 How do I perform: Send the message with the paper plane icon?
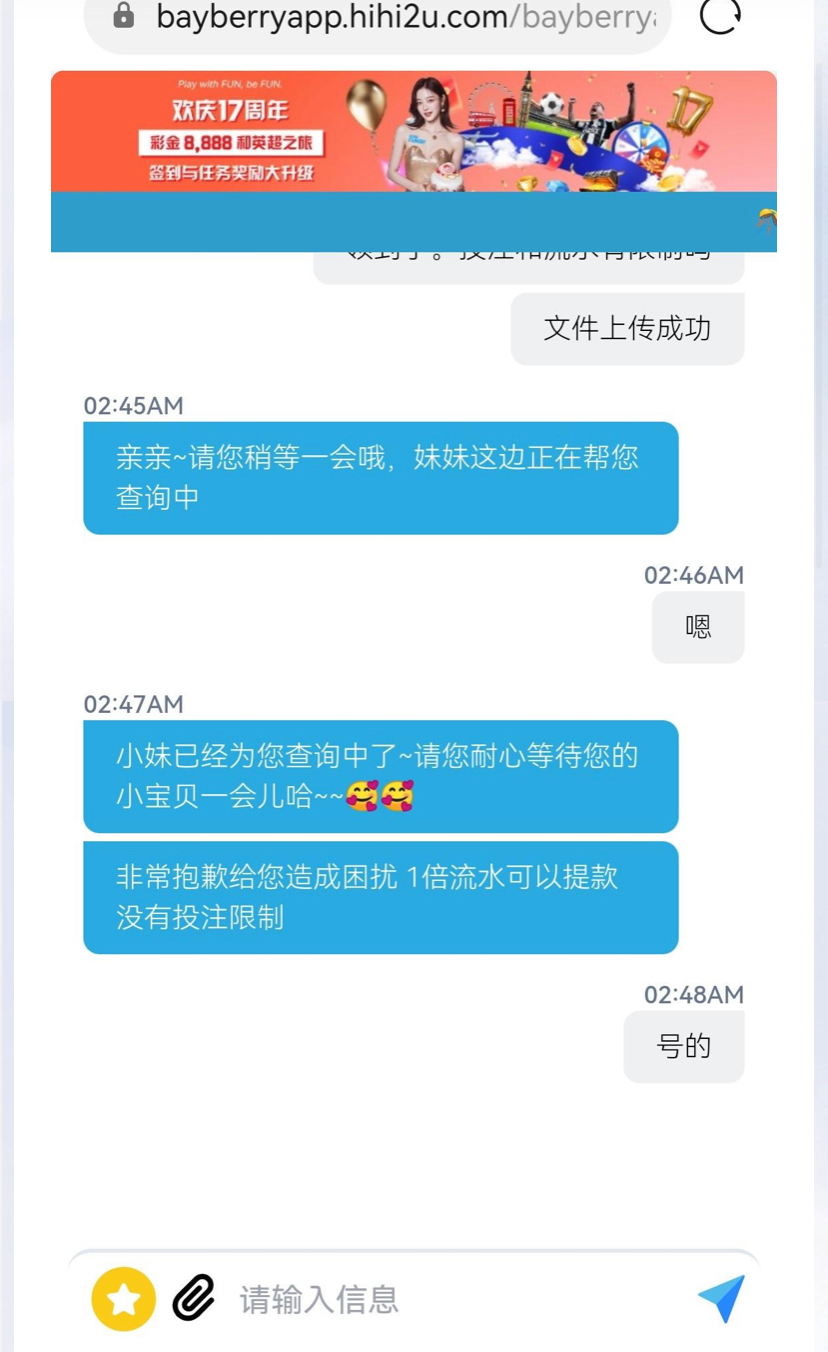[721, 1298]
